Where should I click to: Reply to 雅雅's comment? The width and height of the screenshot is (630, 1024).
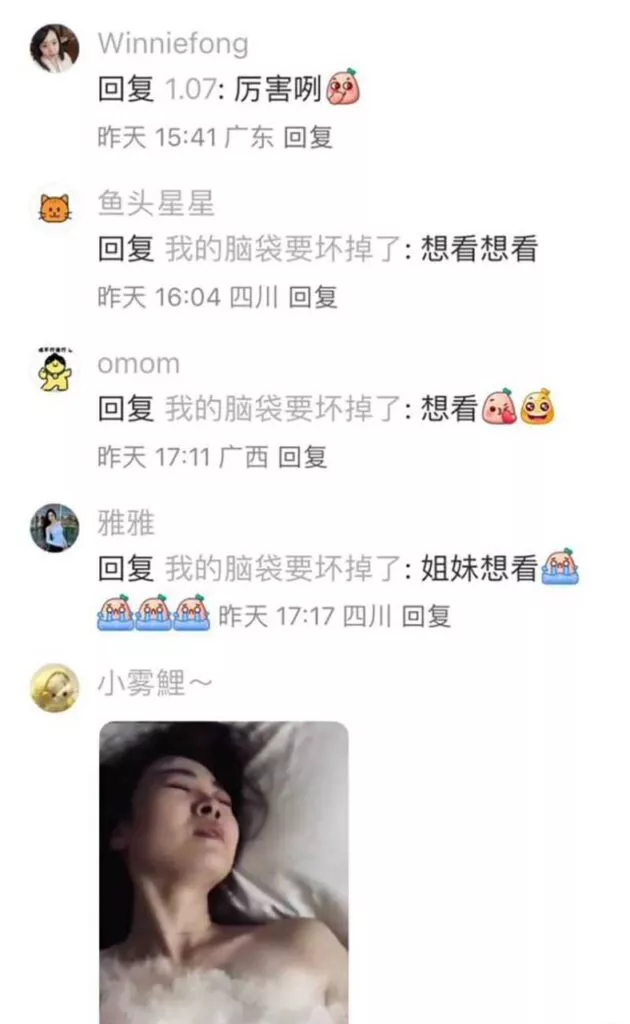click(x=426, y=616)
